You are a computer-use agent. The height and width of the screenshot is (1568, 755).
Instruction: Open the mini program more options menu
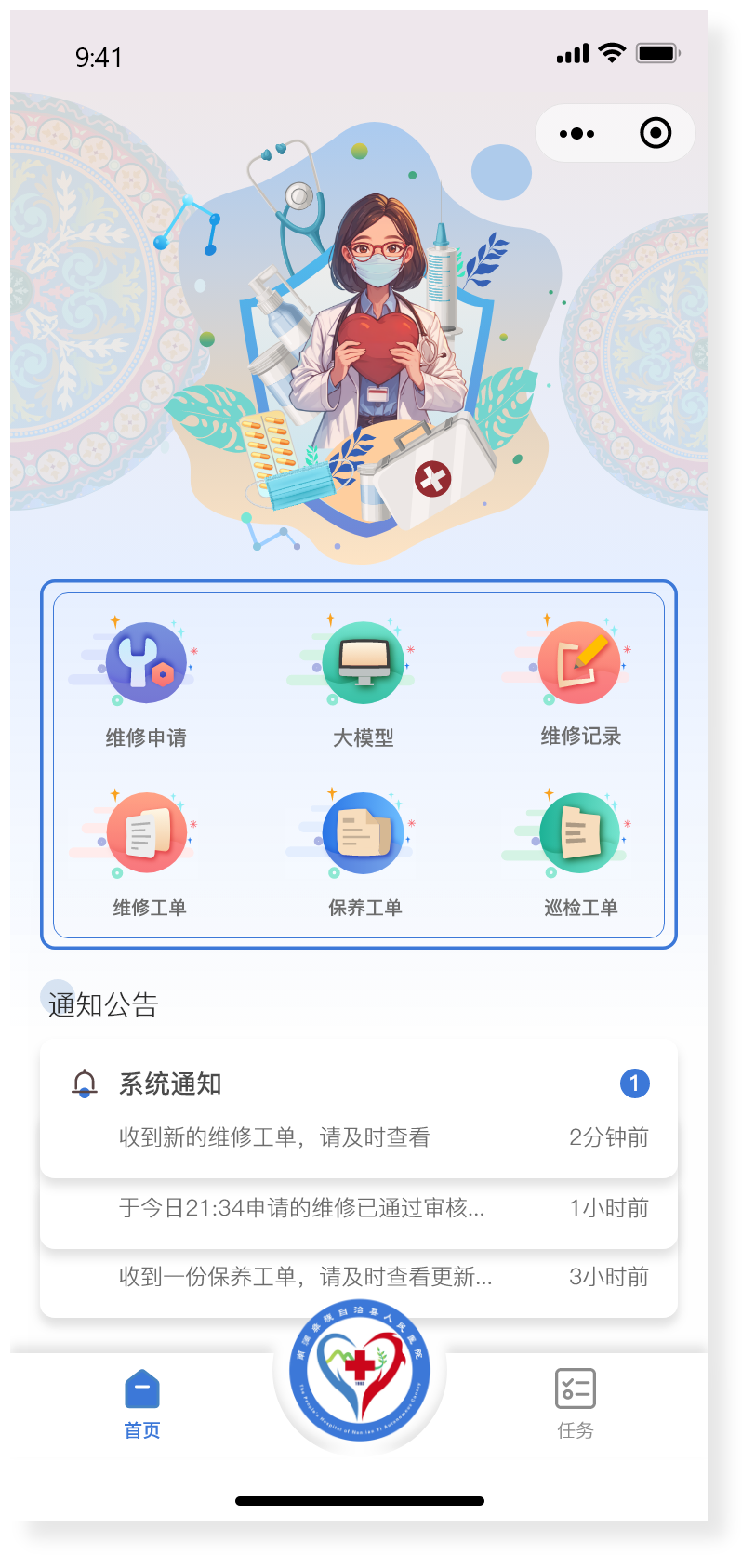click(x=576, y=134)
